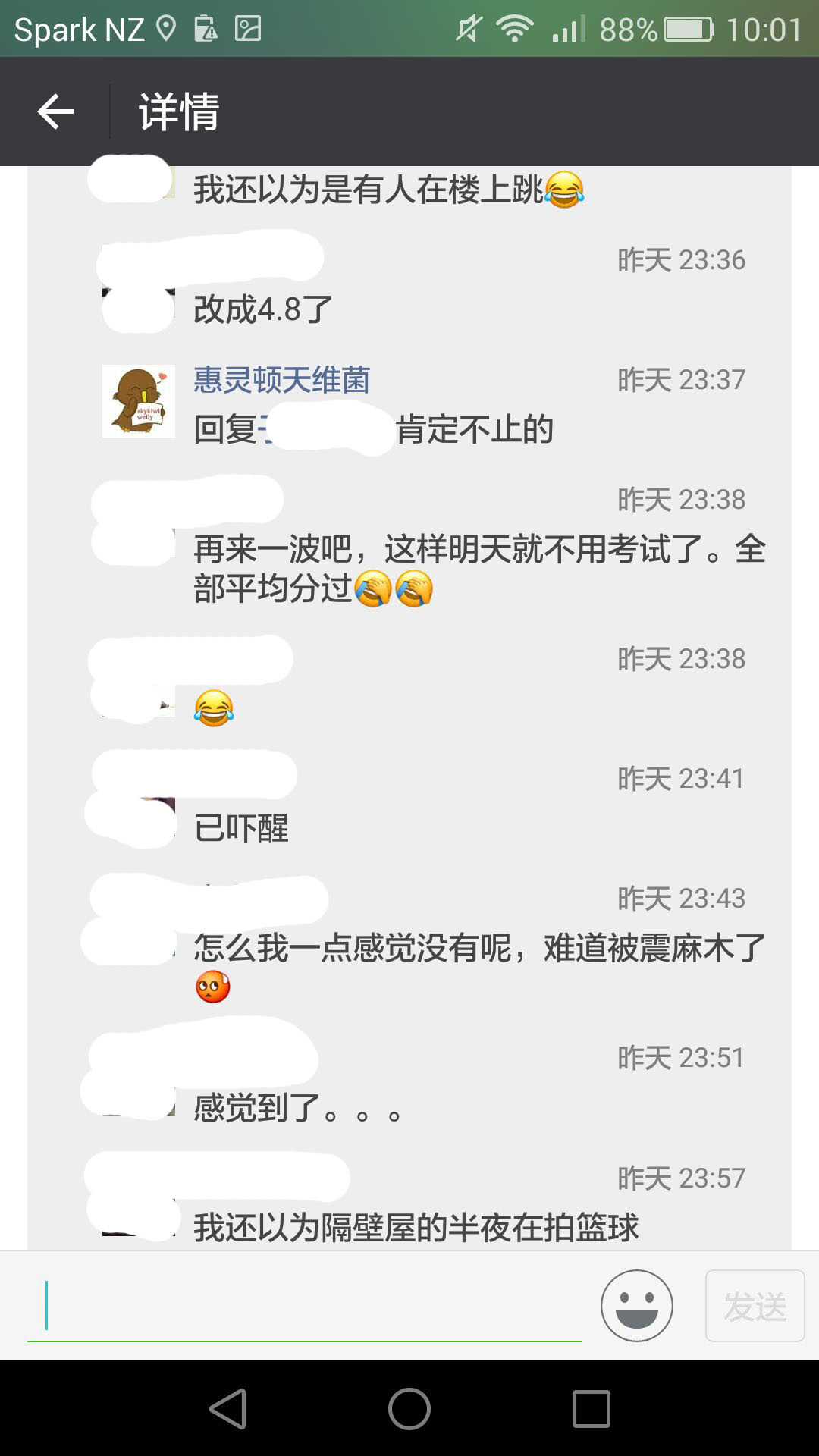Screen dimensions: 819x1456
Task: Focus the comment text input field
Action: (303, 1306)
